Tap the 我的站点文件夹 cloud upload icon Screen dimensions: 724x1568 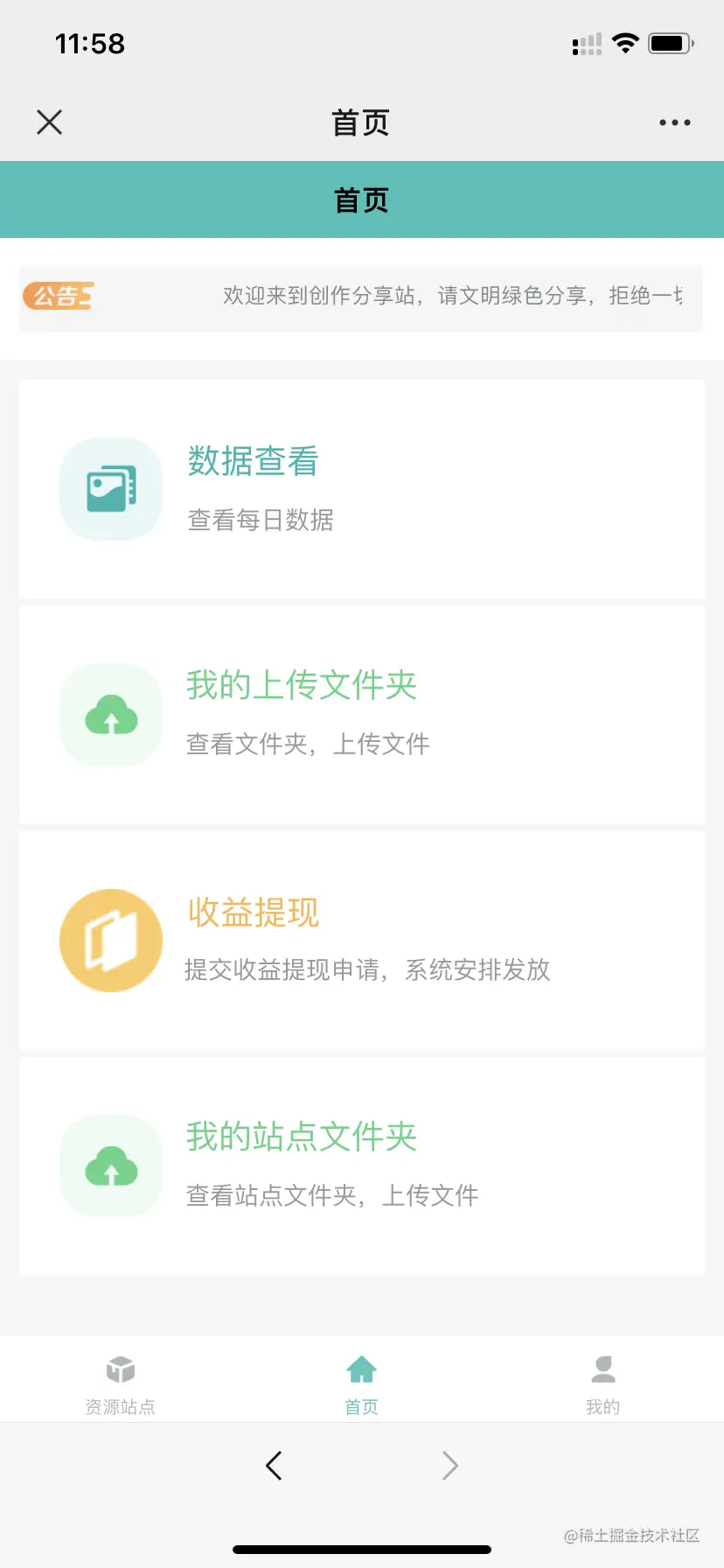coord(110,1165)
